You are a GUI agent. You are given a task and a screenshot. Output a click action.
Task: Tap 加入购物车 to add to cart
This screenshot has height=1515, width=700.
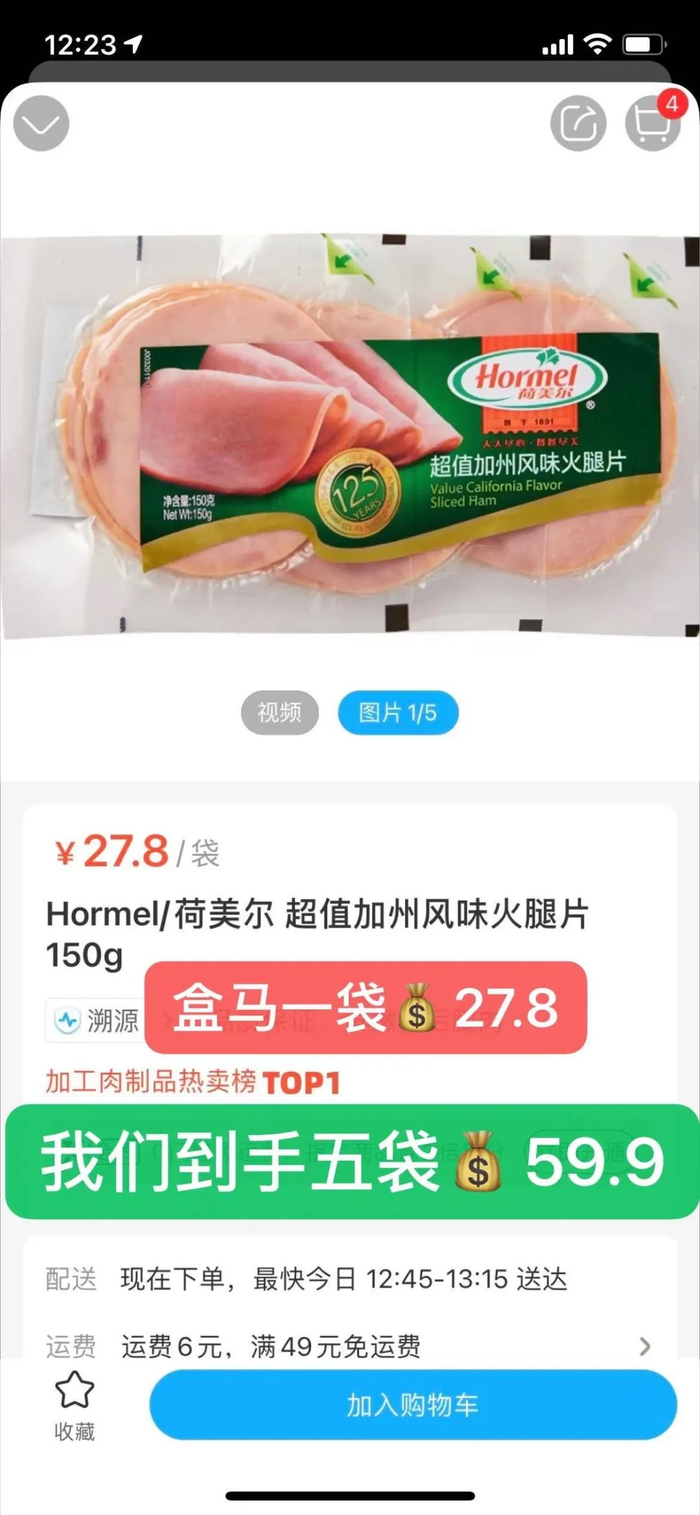(413, 1404)
